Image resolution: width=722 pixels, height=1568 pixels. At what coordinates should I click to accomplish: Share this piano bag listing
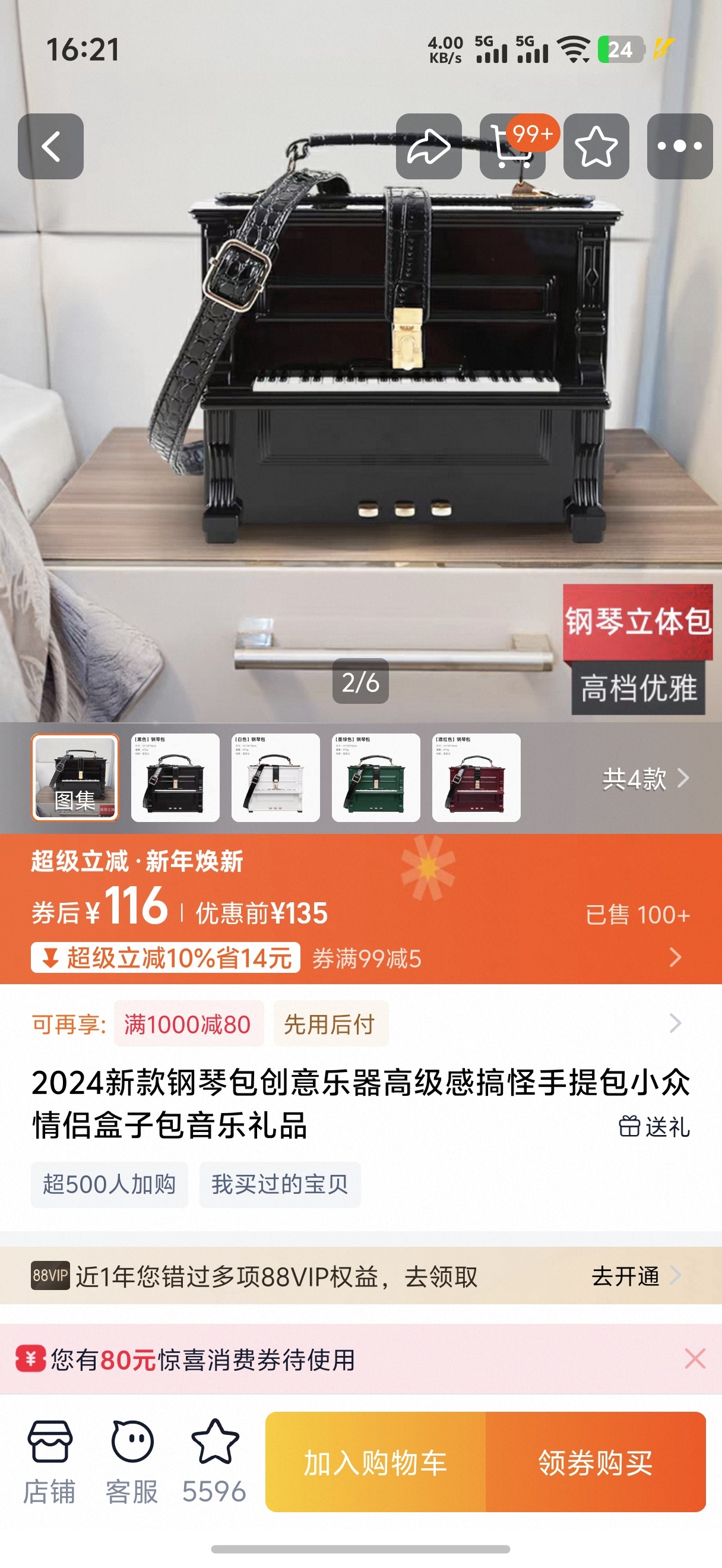tap(429, 146)
